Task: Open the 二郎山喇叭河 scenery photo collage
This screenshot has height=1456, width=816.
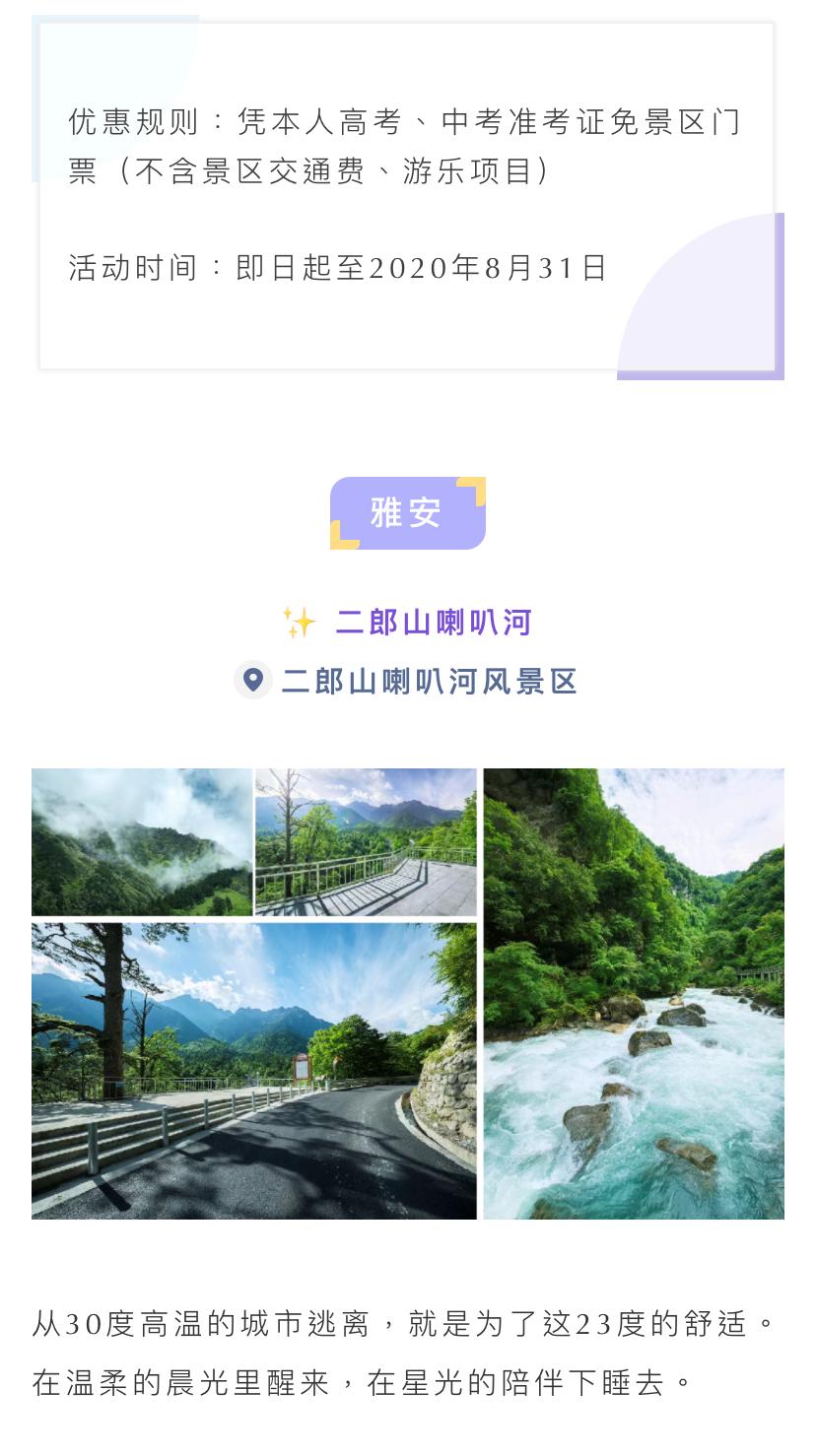Action: pyautogui.click(x=408, y=993)
